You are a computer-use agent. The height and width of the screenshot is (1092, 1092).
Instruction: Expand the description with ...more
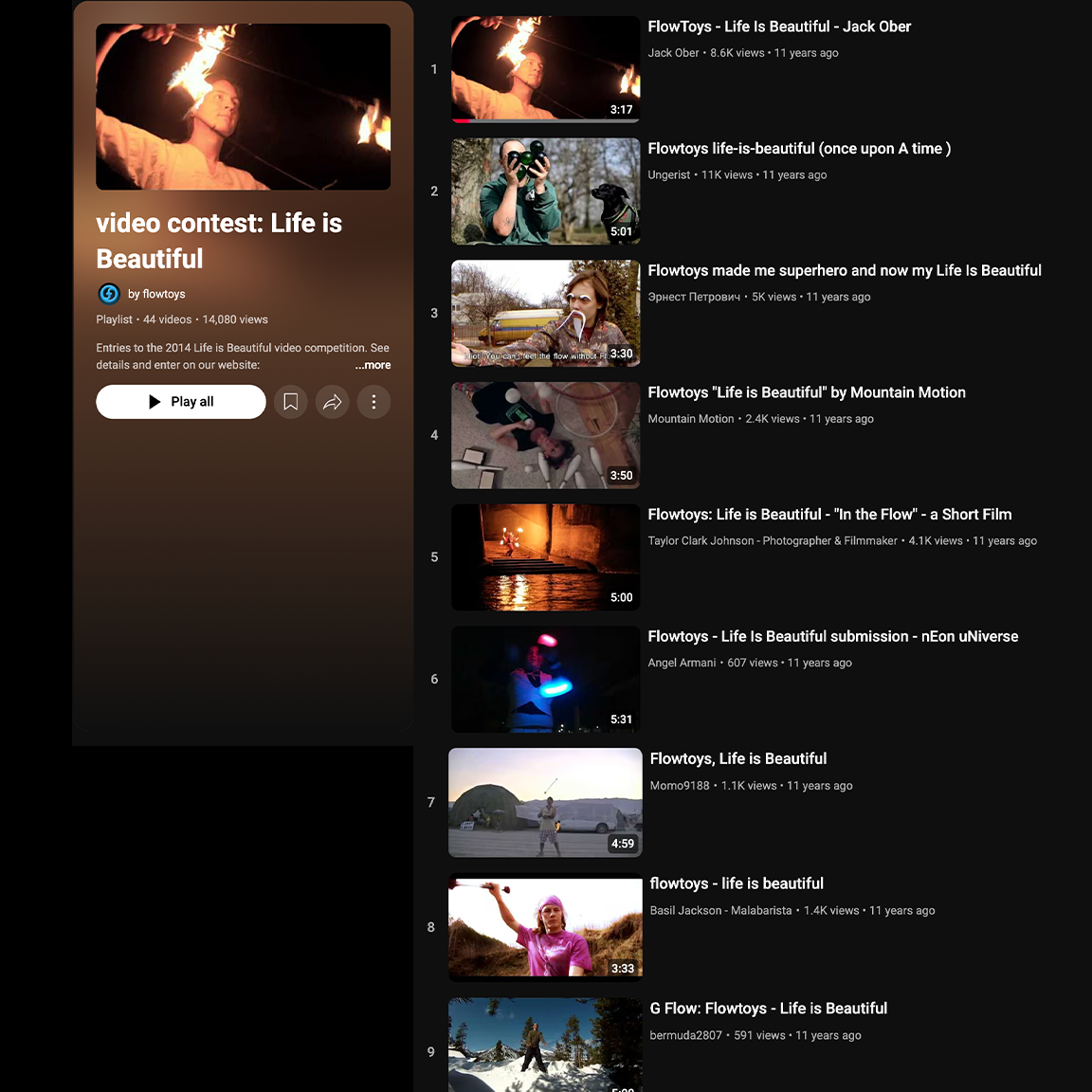coord(373,365)
